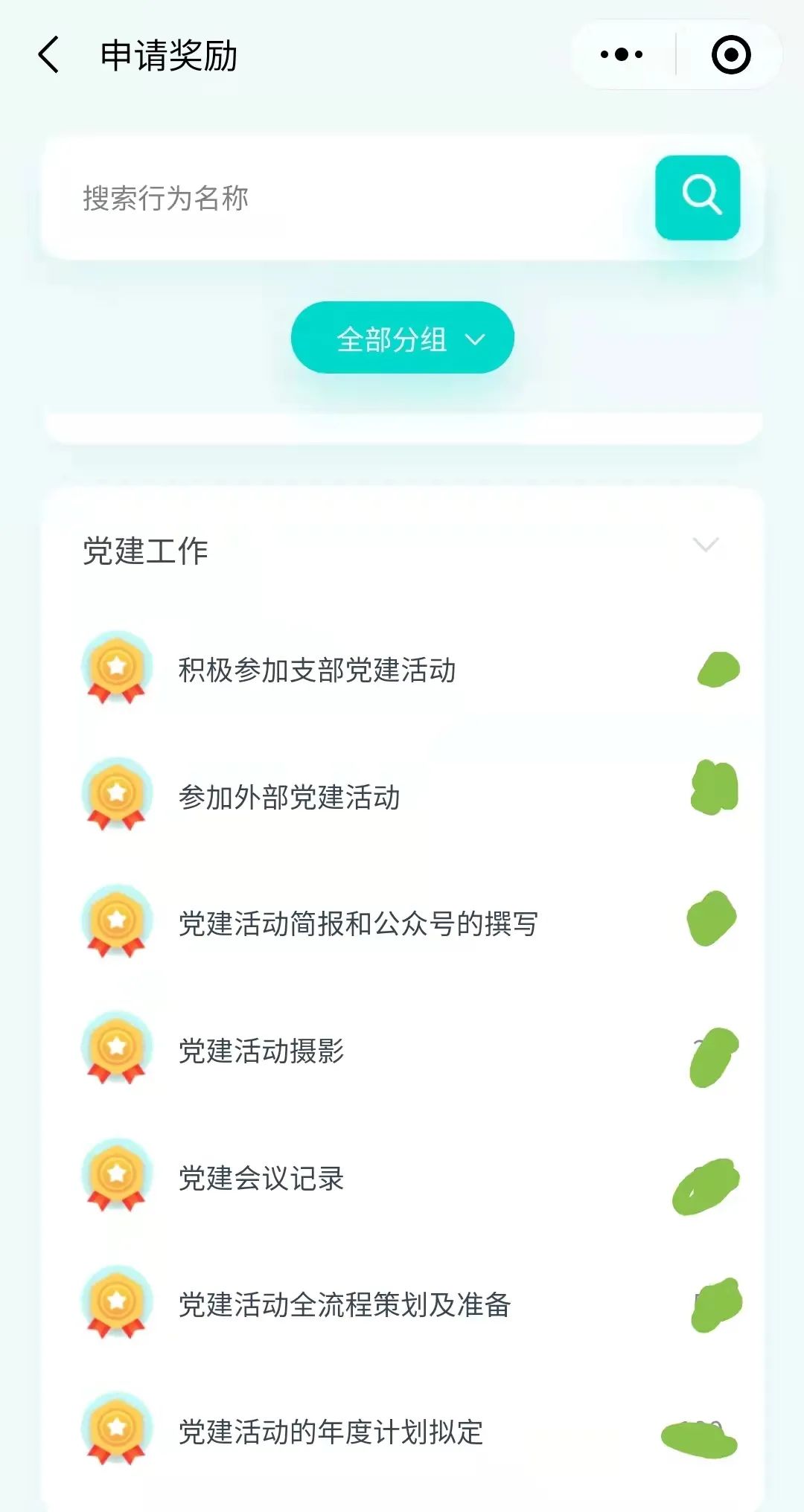Screen dimensions: 804x1512
Task: Choose 党建活动的年度计划拟定
Action: tap(331, 1432)
